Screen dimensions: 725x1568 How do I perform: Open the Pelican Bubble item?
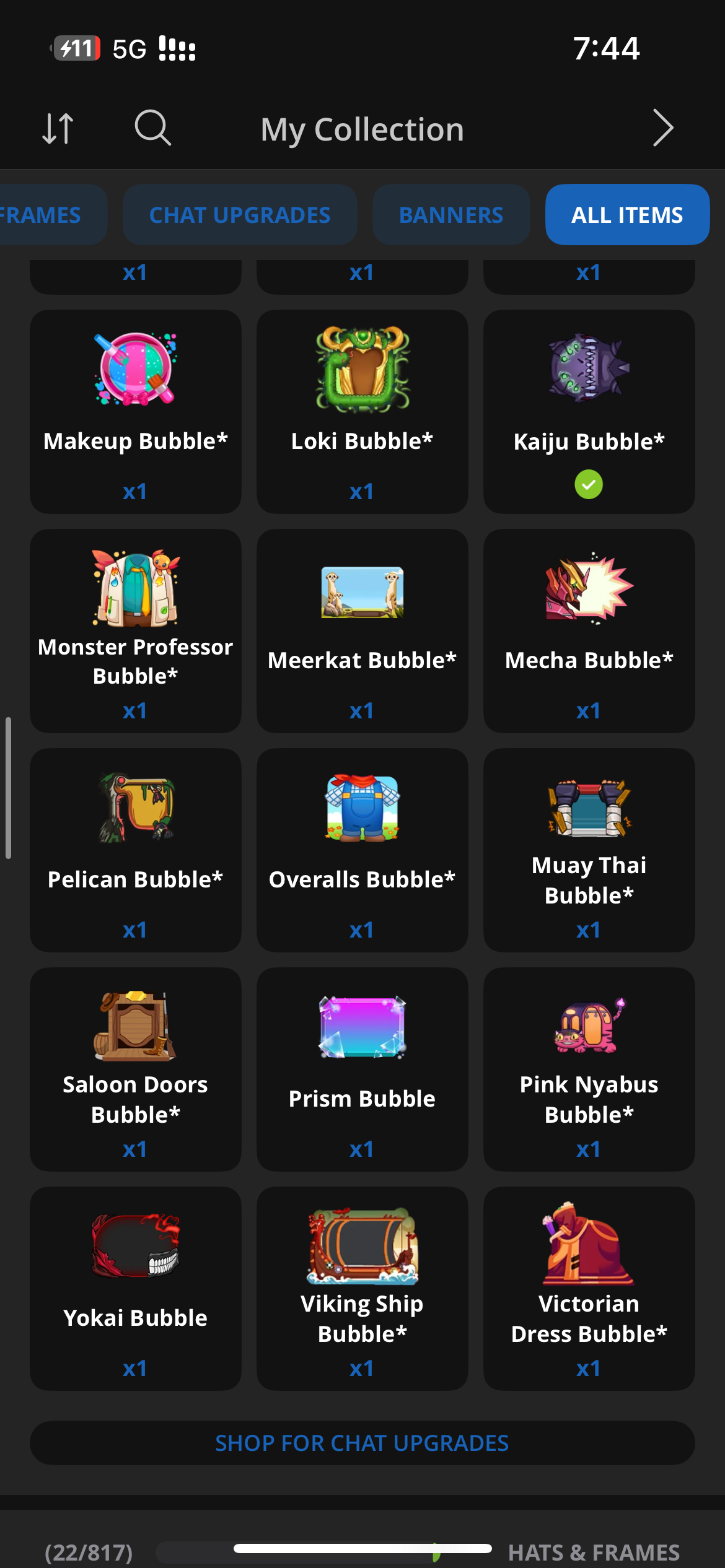(135, 850)
